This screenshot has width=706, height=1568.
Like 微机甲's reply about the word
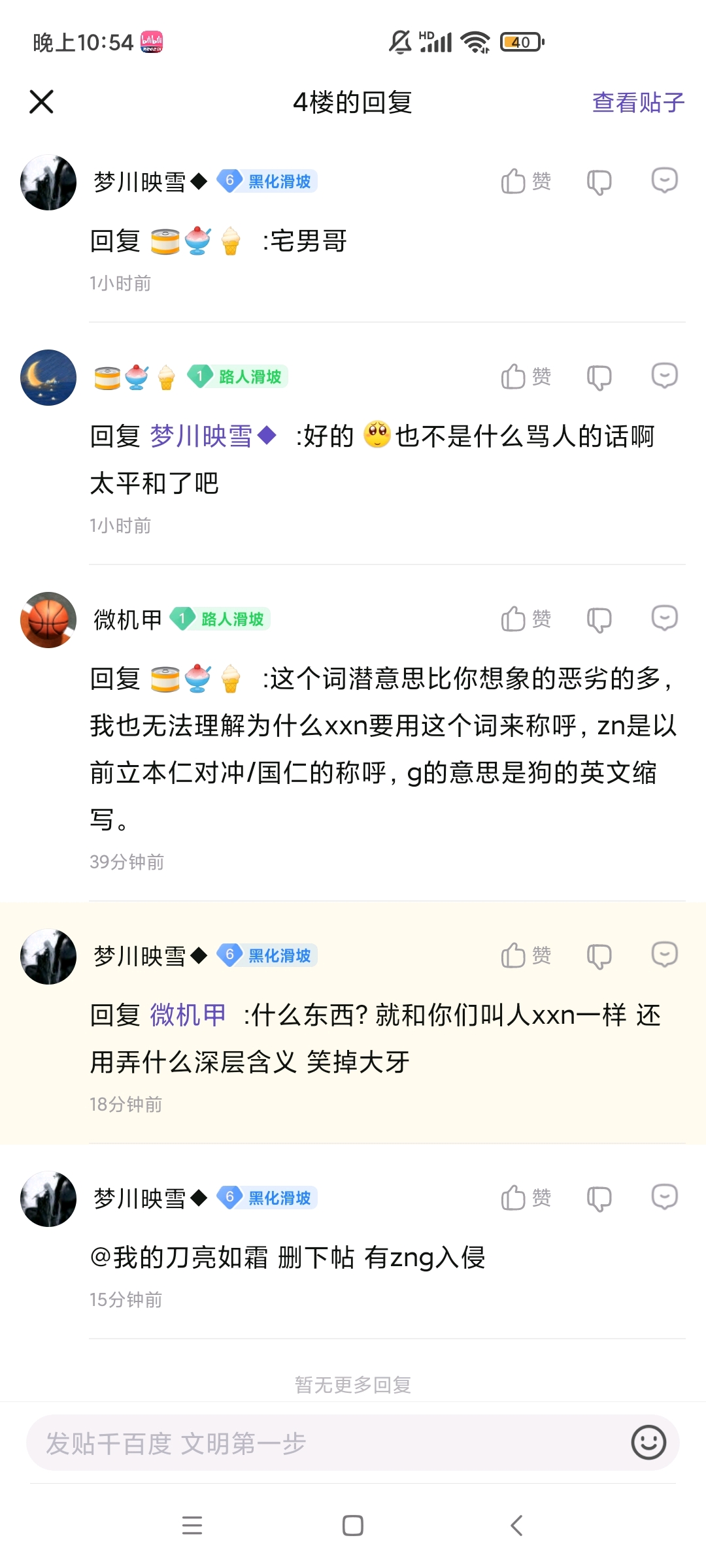pyautogui.click(x=526, y=619)
